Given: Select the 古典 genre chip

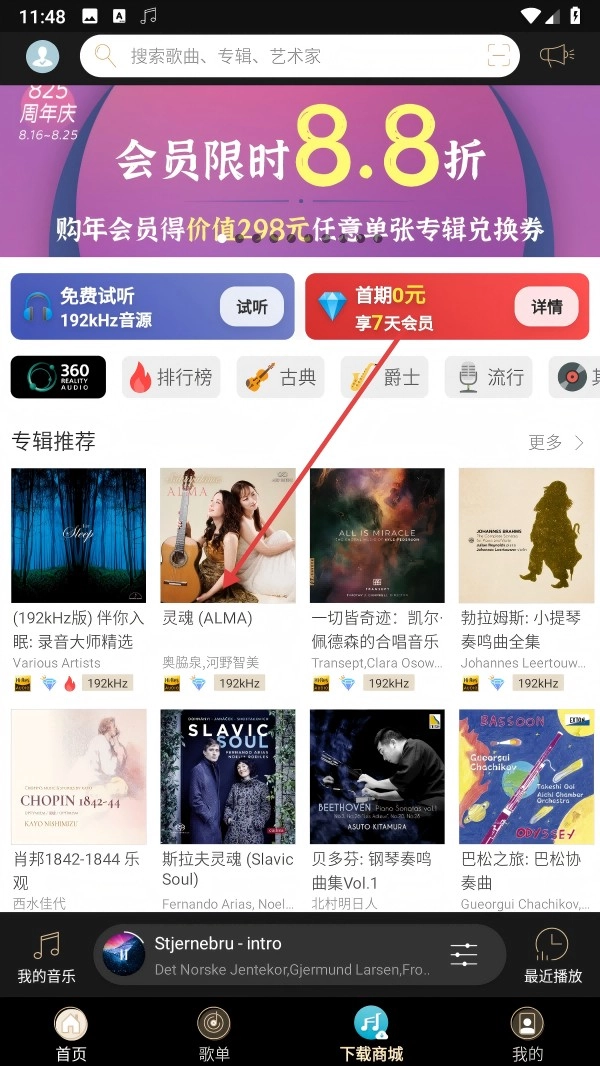Looking at the screenshot, I should click(x=283, y=377).
